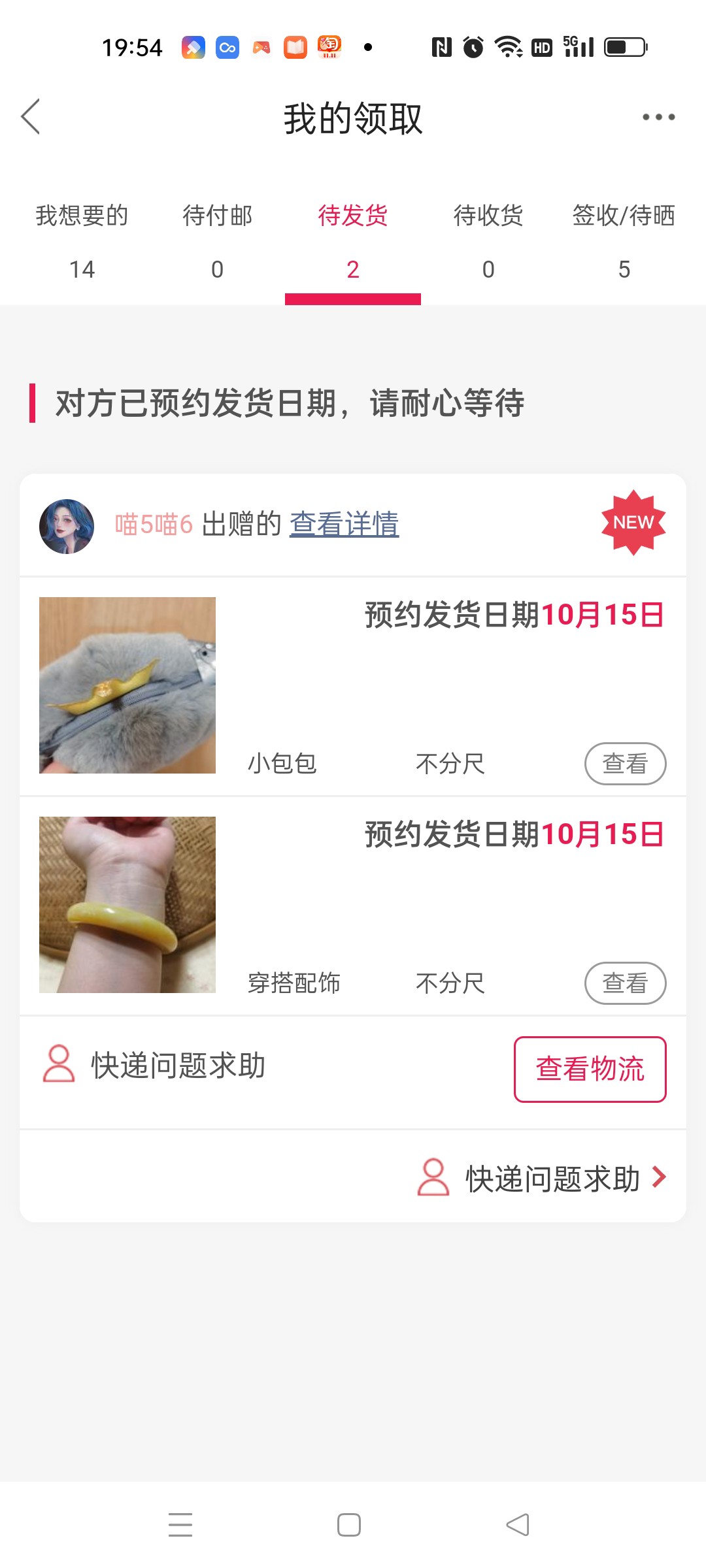Tap the 查看物流 button
The image size is (706, 1568).
(x=590, y=1070)
